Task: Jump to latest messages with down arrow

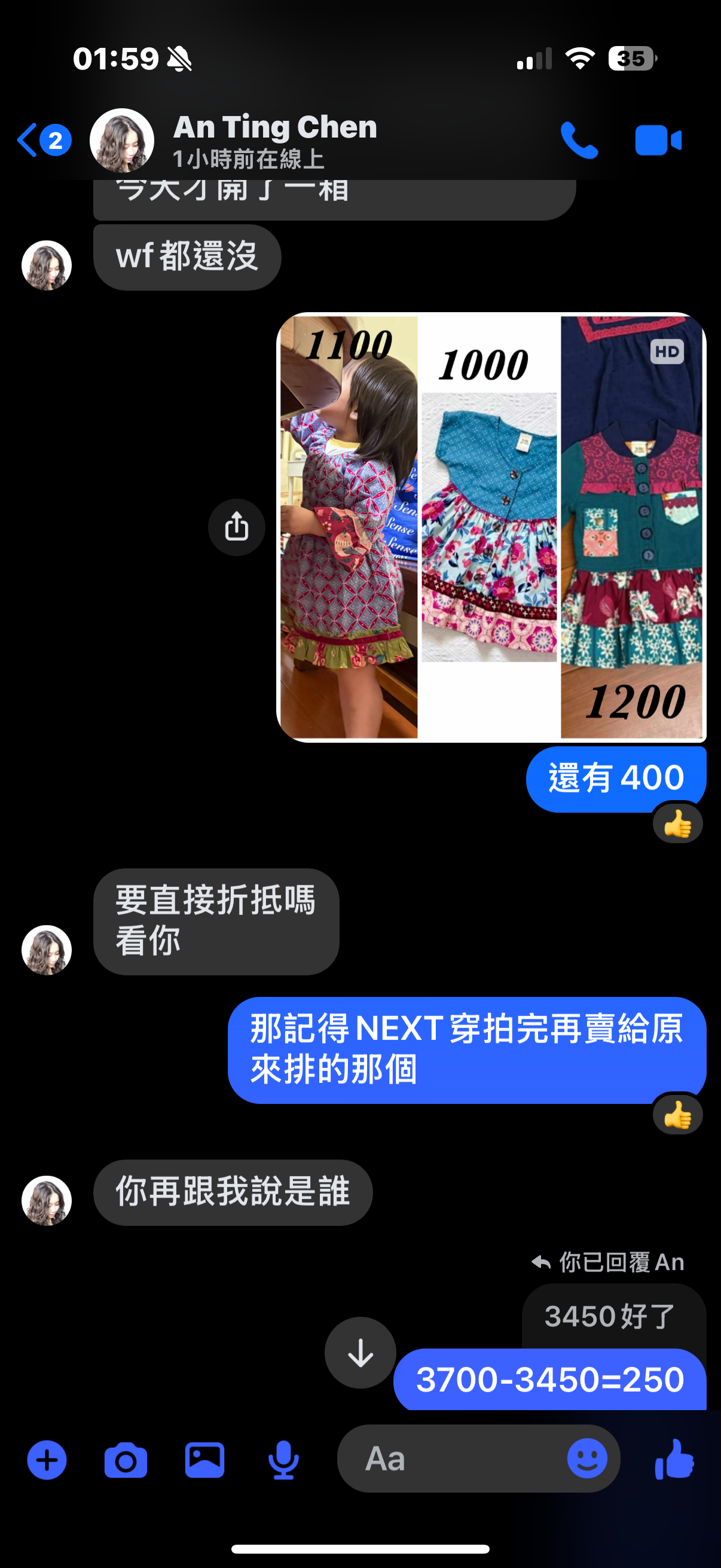Action: (x=360, y=1353)
